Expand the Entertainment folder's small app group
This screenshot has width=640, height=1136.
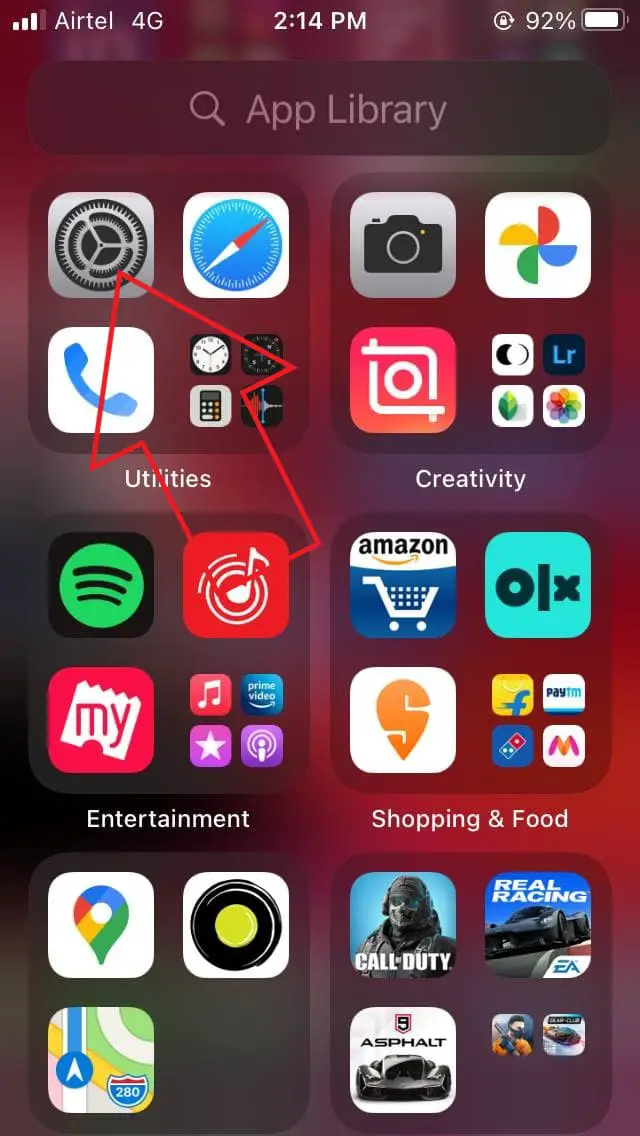pos(236,720)
